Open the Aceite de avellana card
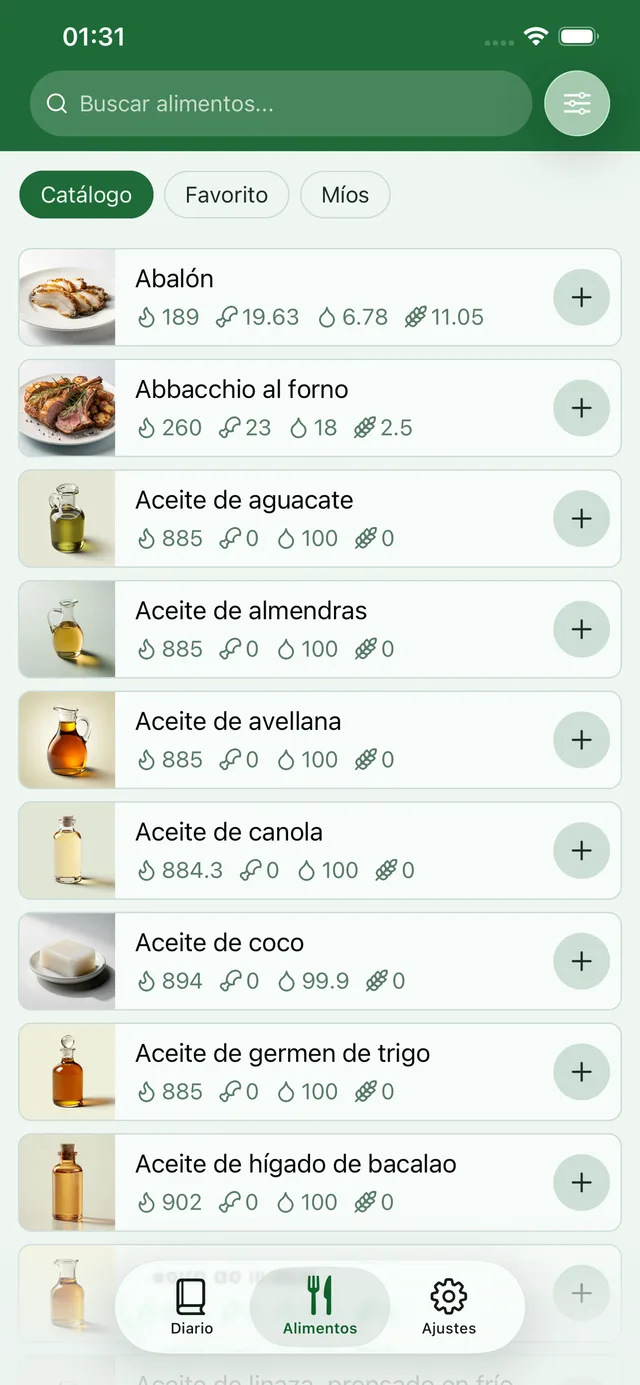Screen dimensions: 640x1385 tap(320, 740)
